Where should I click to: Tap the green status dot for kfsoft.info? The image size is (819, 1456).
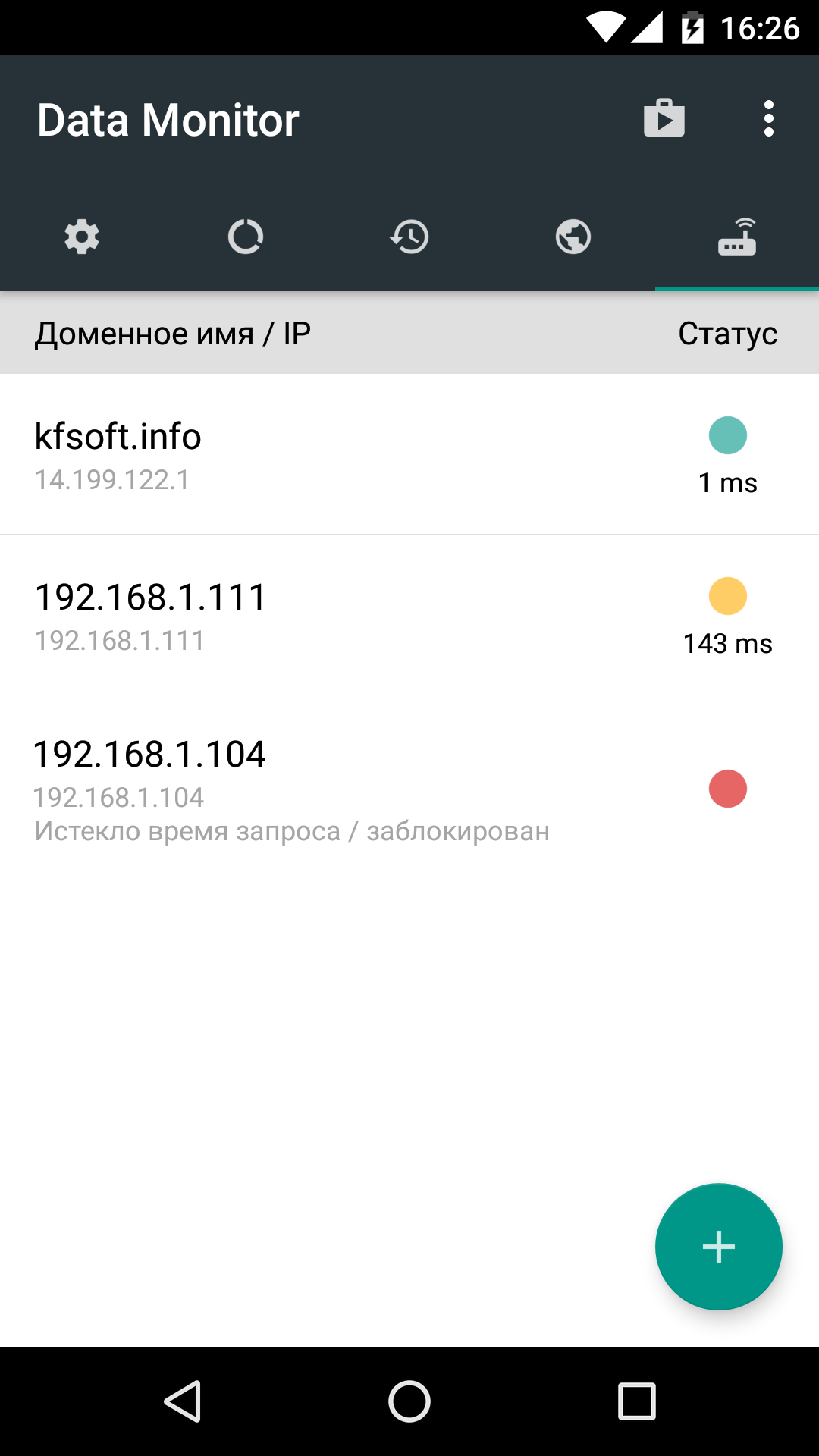coord(727,436)
